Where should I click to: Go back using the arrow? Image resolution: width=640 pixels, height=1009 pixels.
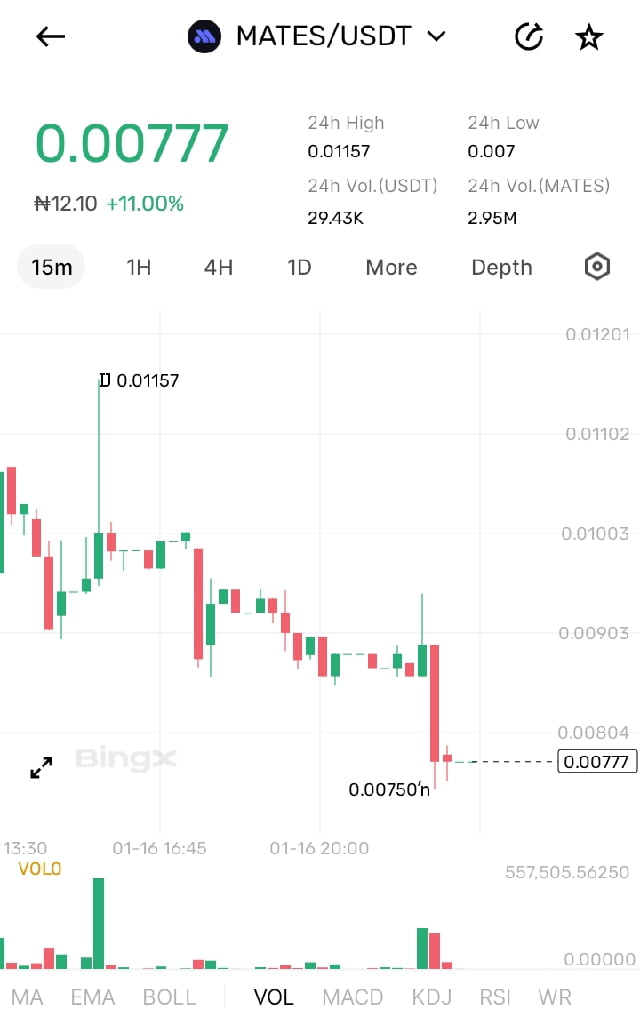(50, 37)
